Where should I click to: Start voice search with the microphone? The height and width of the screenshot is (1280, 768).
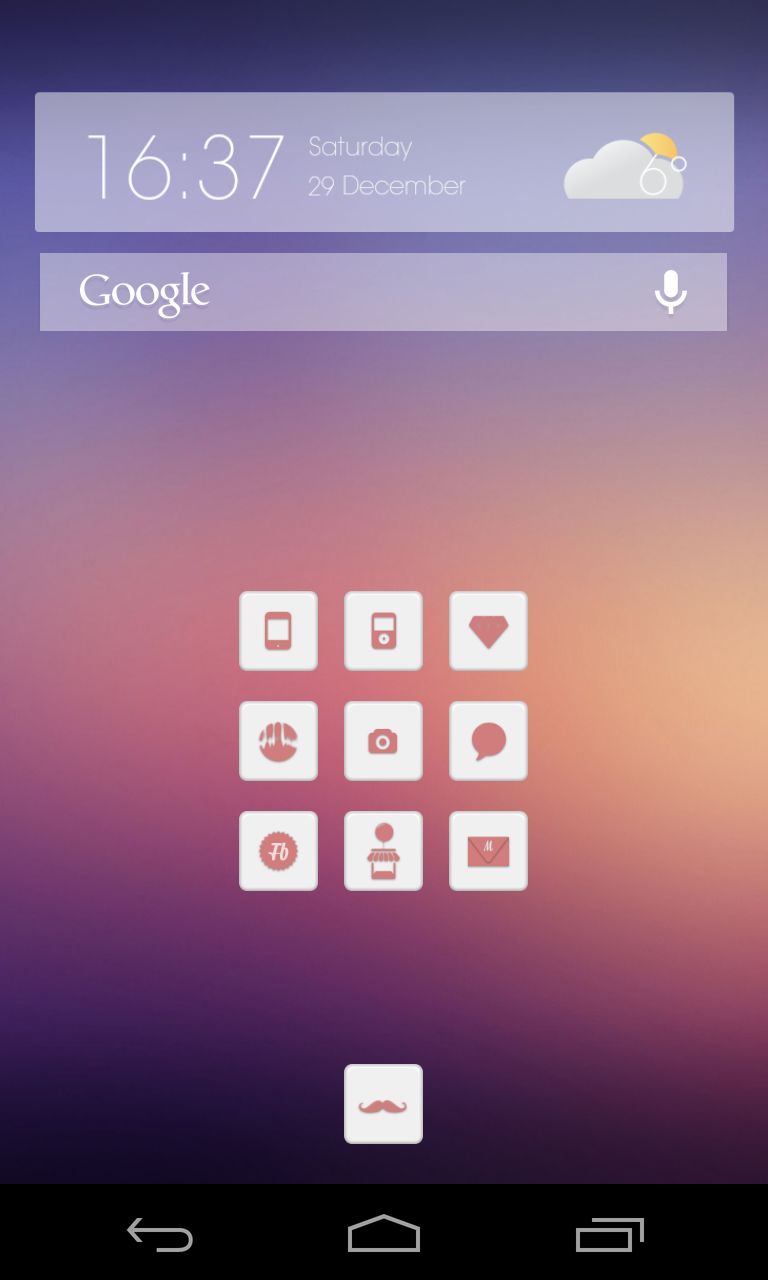(671, 292)
